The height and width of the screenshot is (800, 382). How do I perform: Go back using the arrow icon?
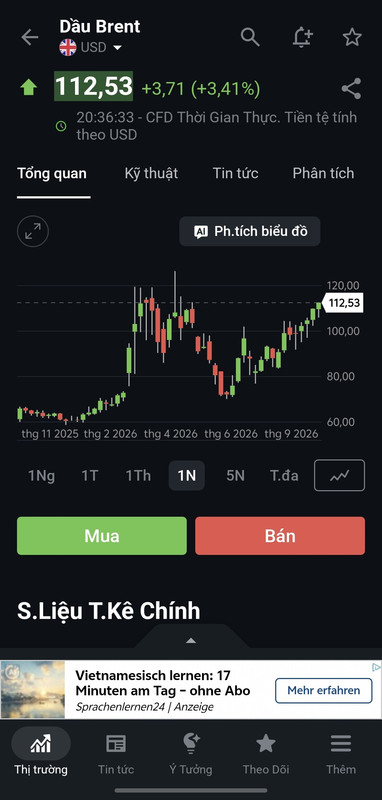pyautogui.click(x=30, y=37)
